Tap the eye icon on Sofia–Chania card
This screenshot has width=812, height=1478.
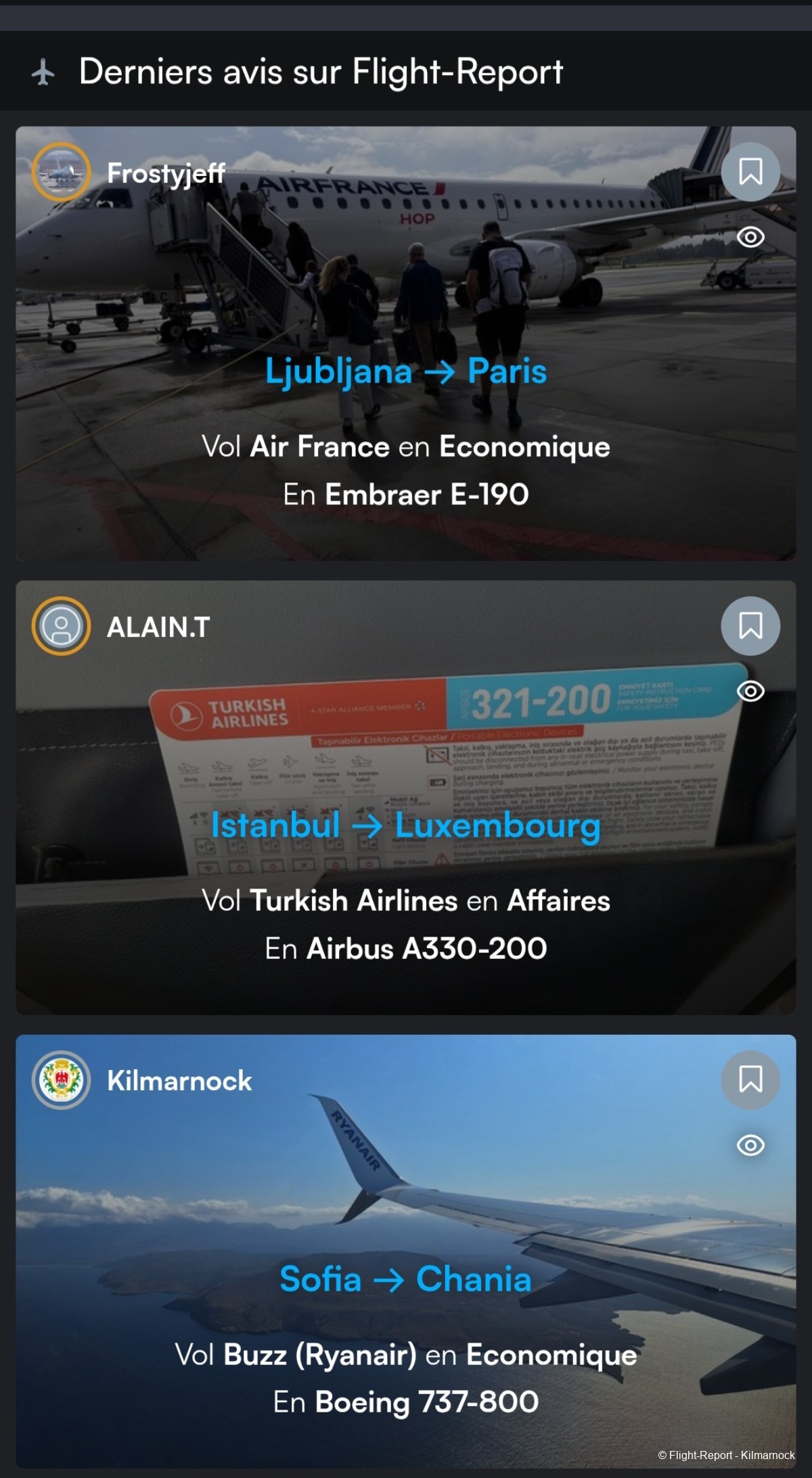pos(750,1146)
